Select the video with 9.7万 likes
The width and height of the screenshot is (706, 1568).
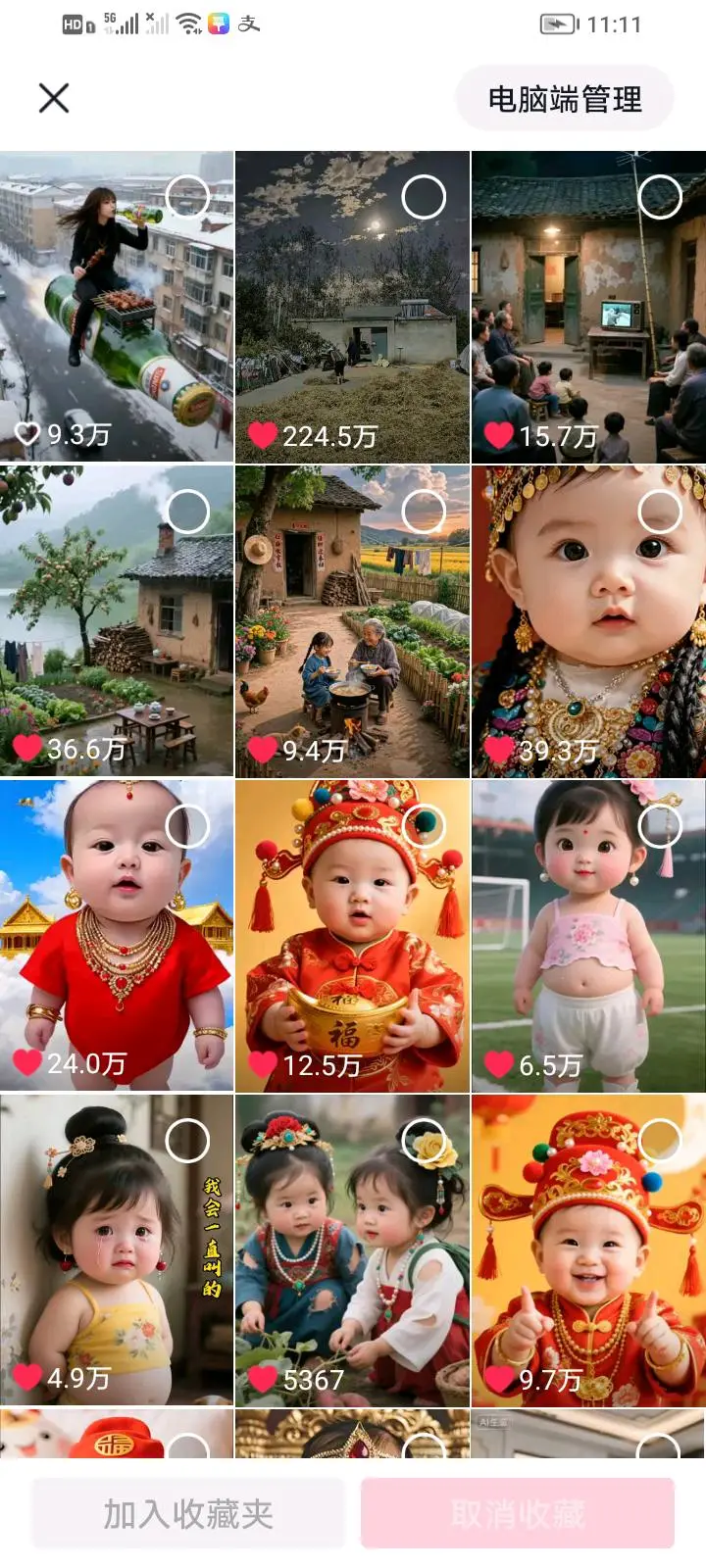[660, 1141]
